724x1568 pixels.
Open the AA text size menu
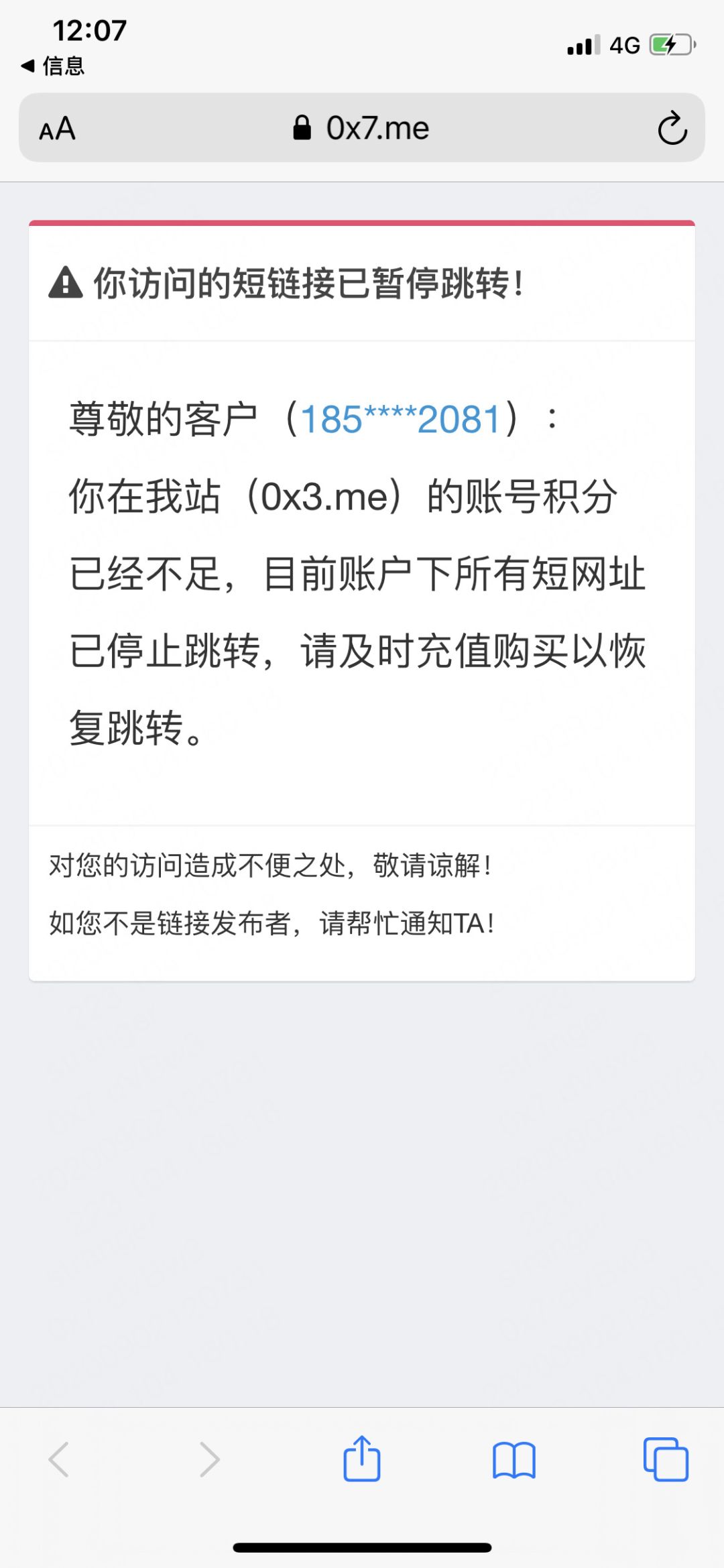58,129
